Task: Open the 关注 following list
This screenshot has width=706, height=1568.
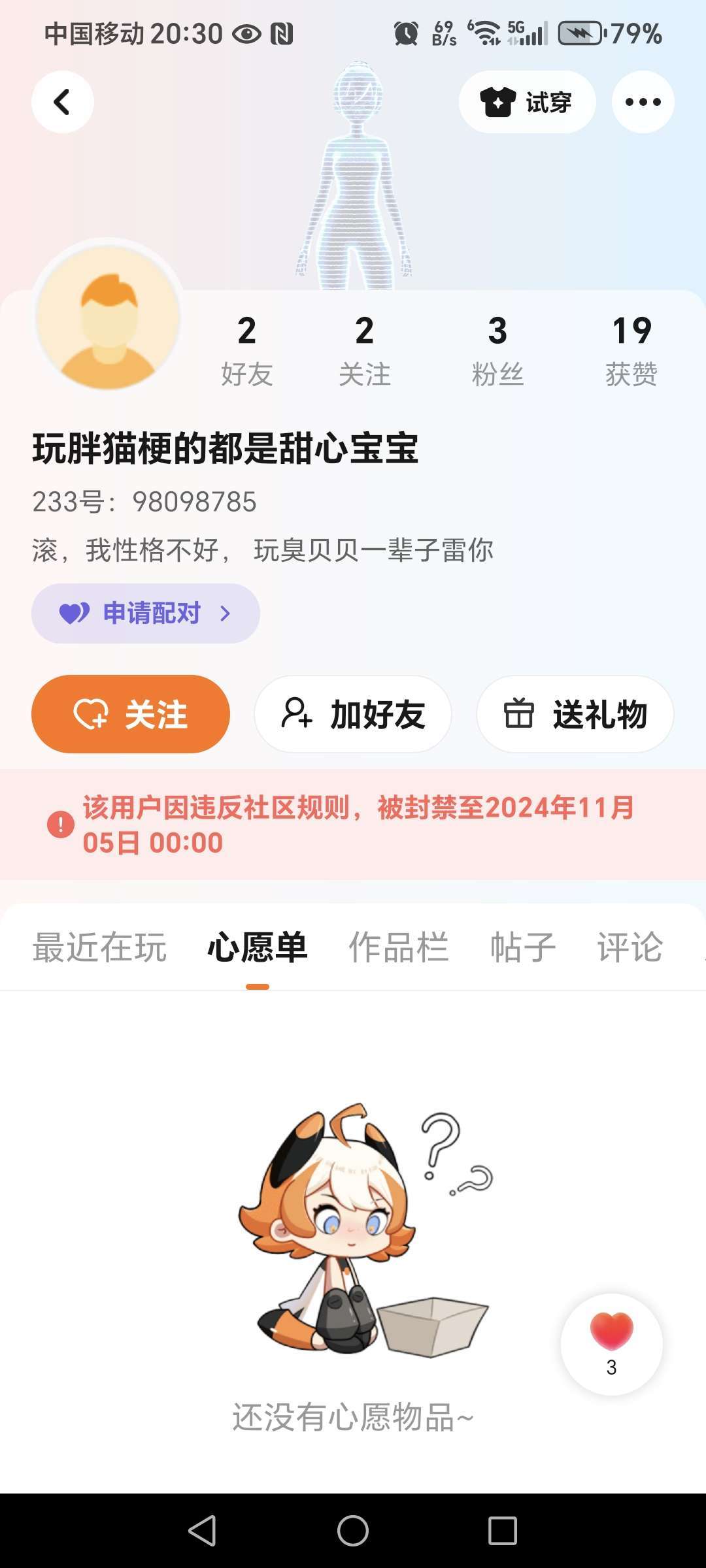Action: [x=365, y=350]
